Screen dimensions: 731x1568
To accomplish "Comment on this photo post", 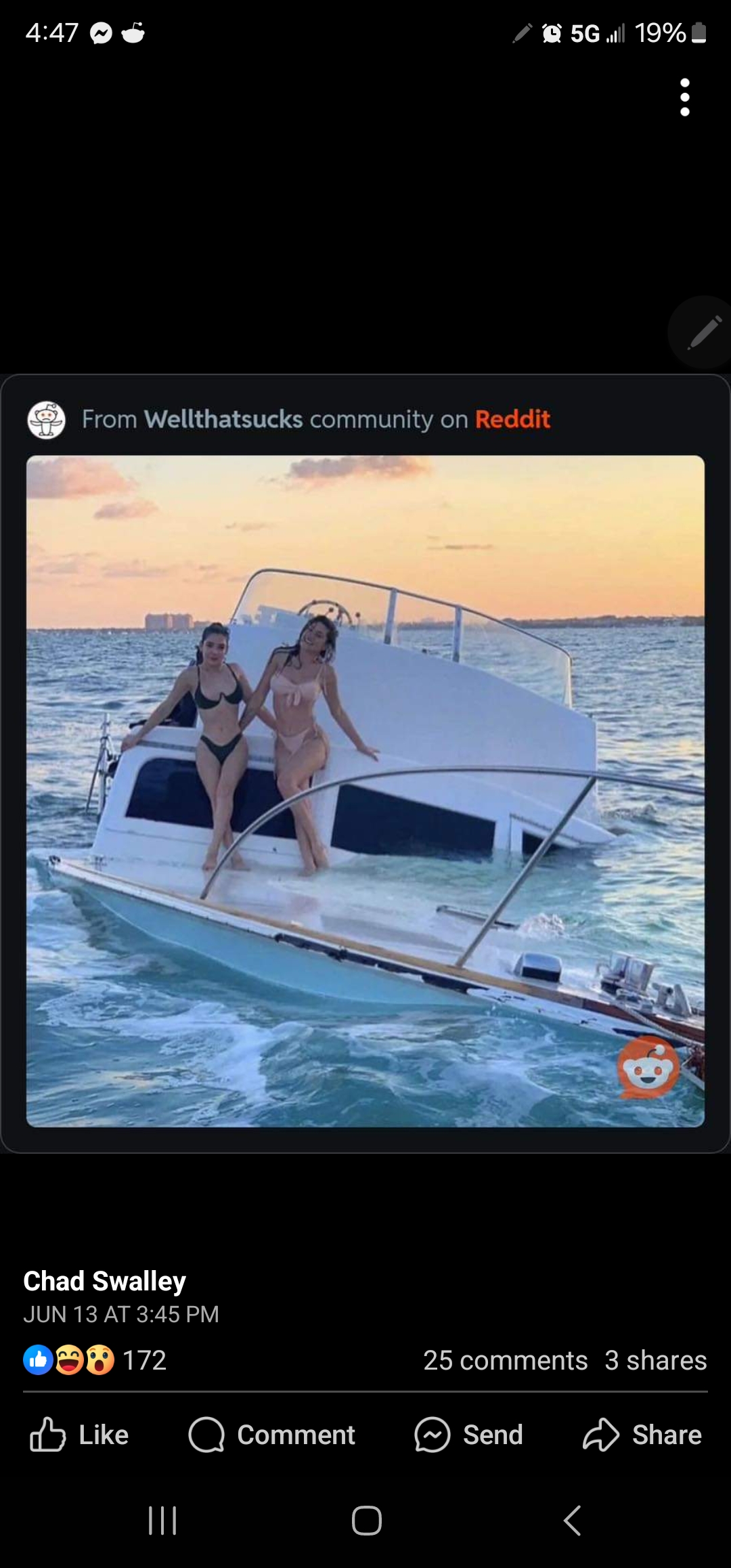I will [272, 1435].
